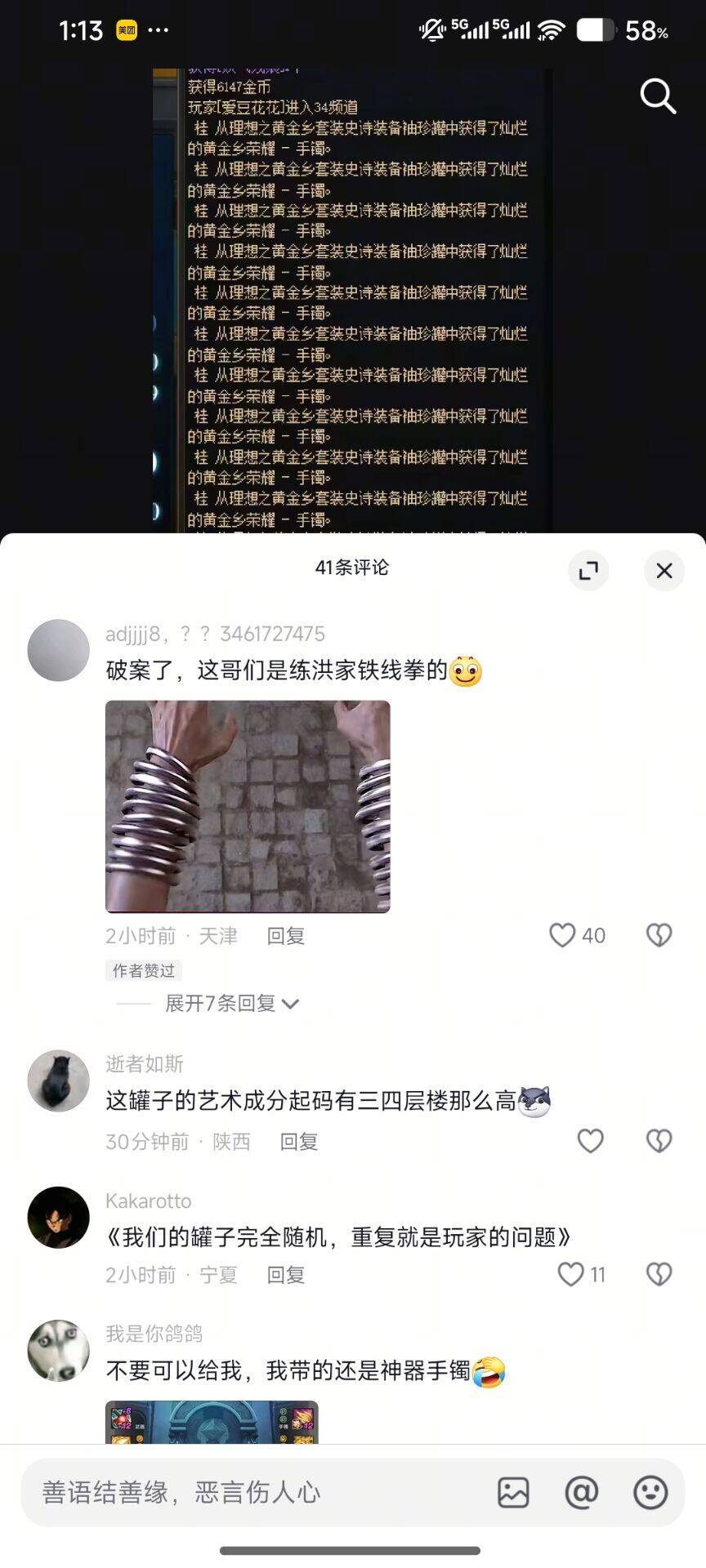Screen dimensions: 706x1568
Task: Dislike 逝者如斯's comment
Action: 659,1141
